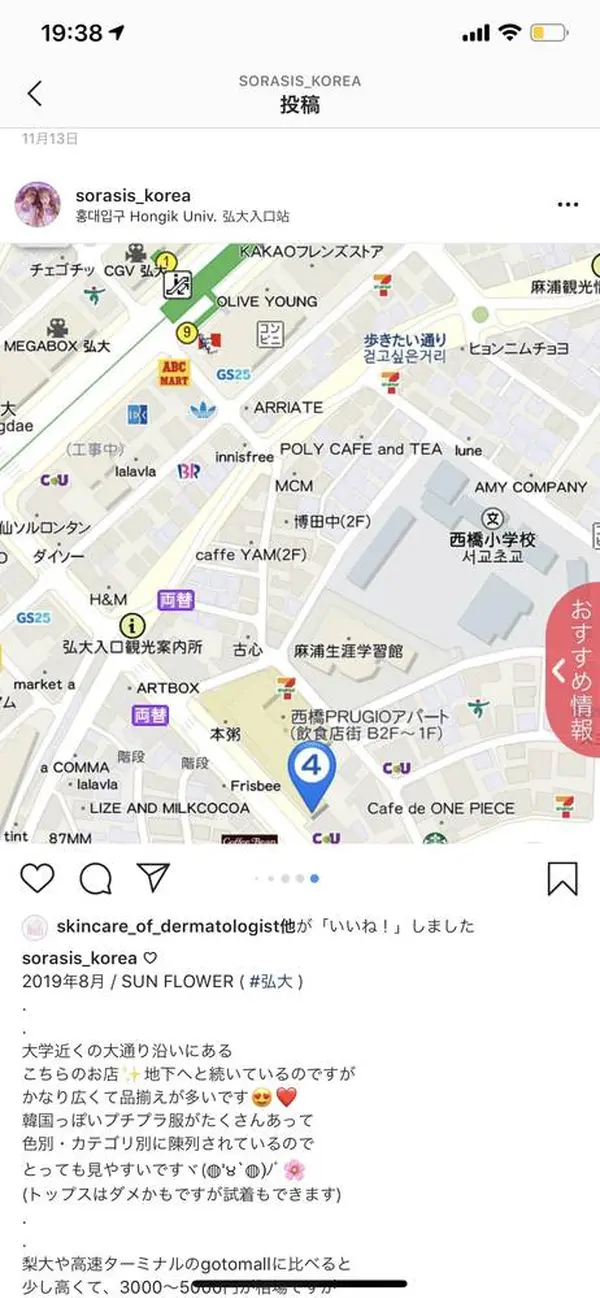Like this post with the heart icon
The width and height of the screenshot is (600, 1298).
coord(38,878)
